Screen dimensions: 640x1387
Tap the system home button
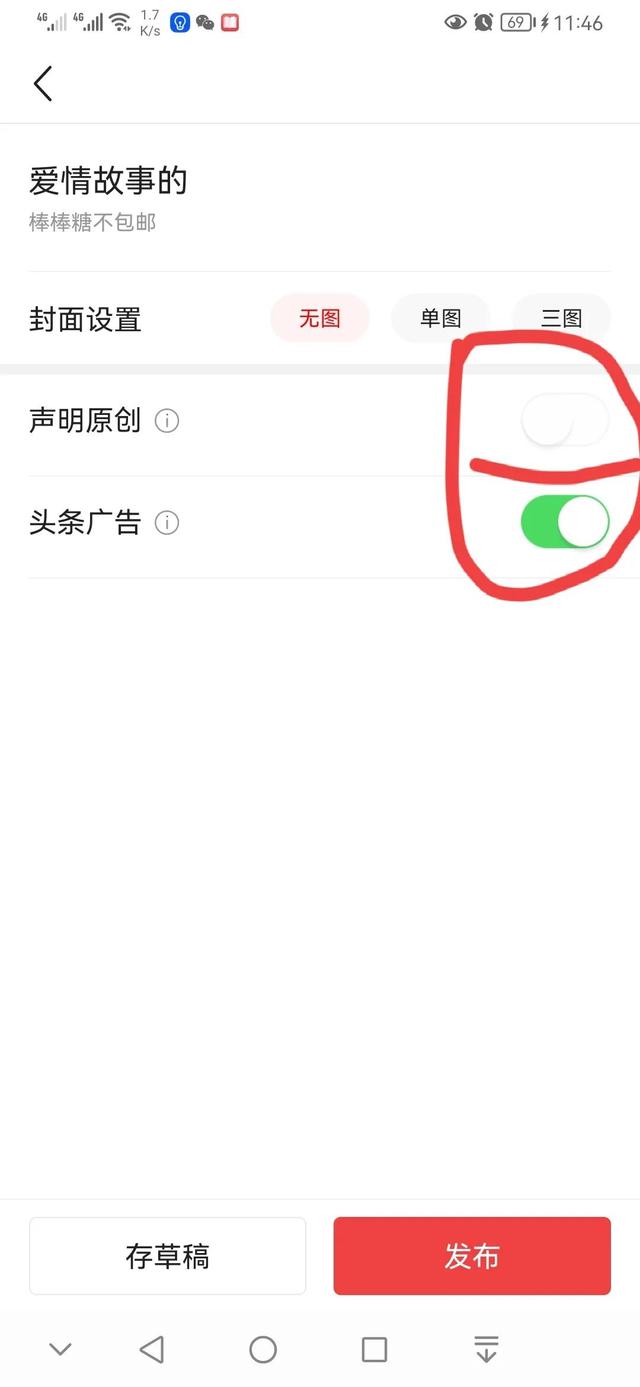coord(263,1349)
